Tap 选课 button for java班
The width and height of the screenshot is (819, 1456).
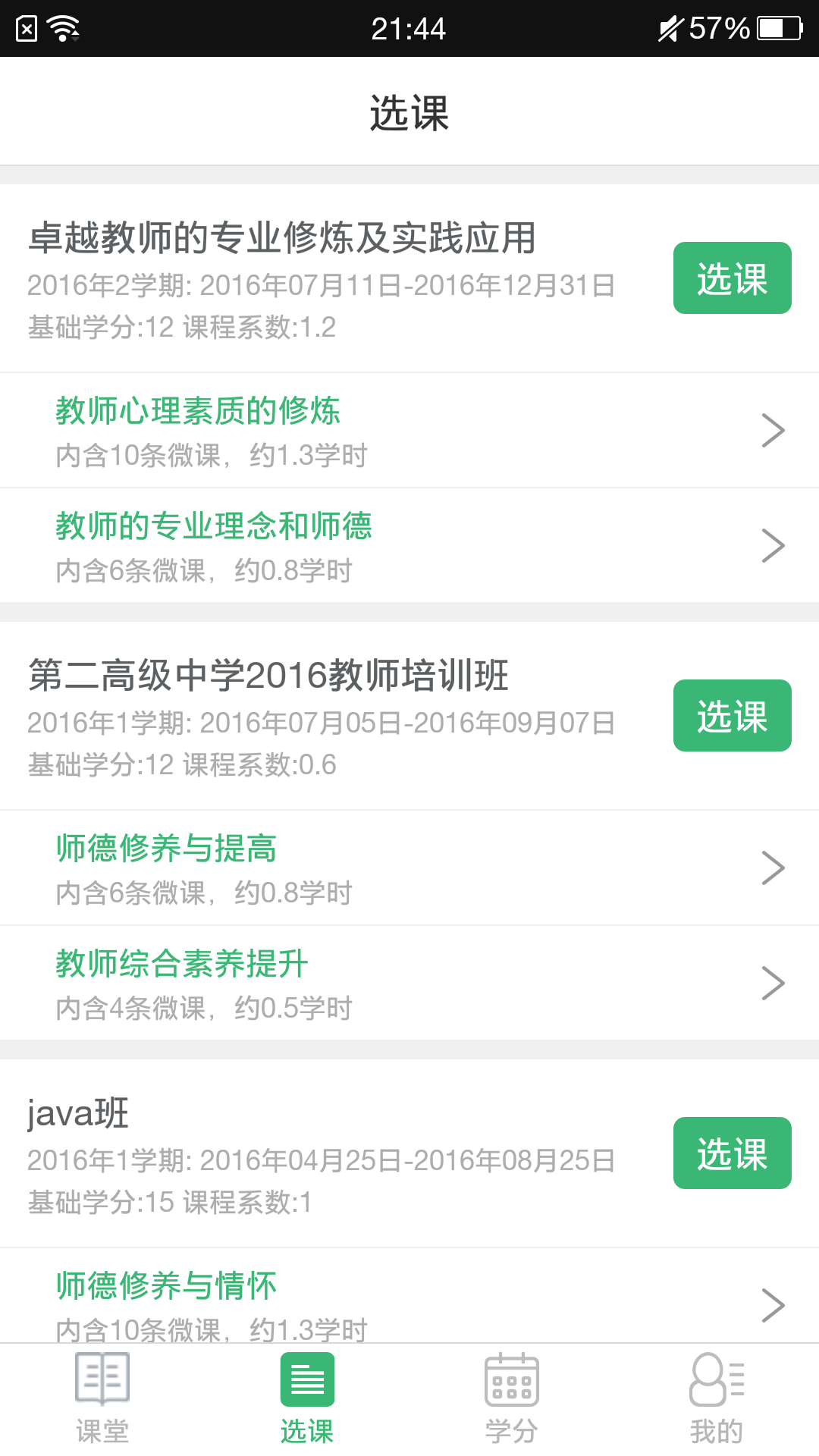(732, 1153)
